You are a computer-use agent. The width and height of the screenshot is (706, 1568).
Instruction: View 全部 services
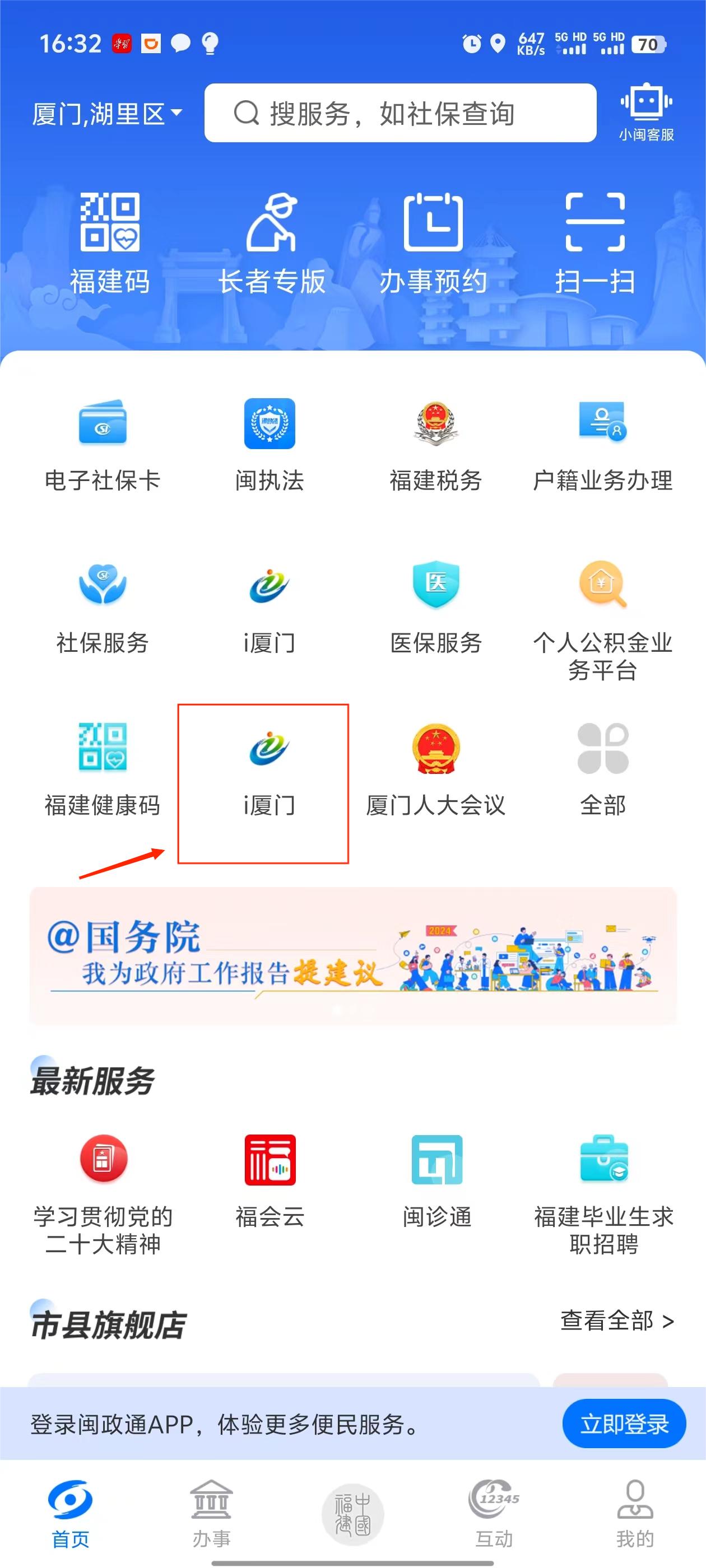602,769
